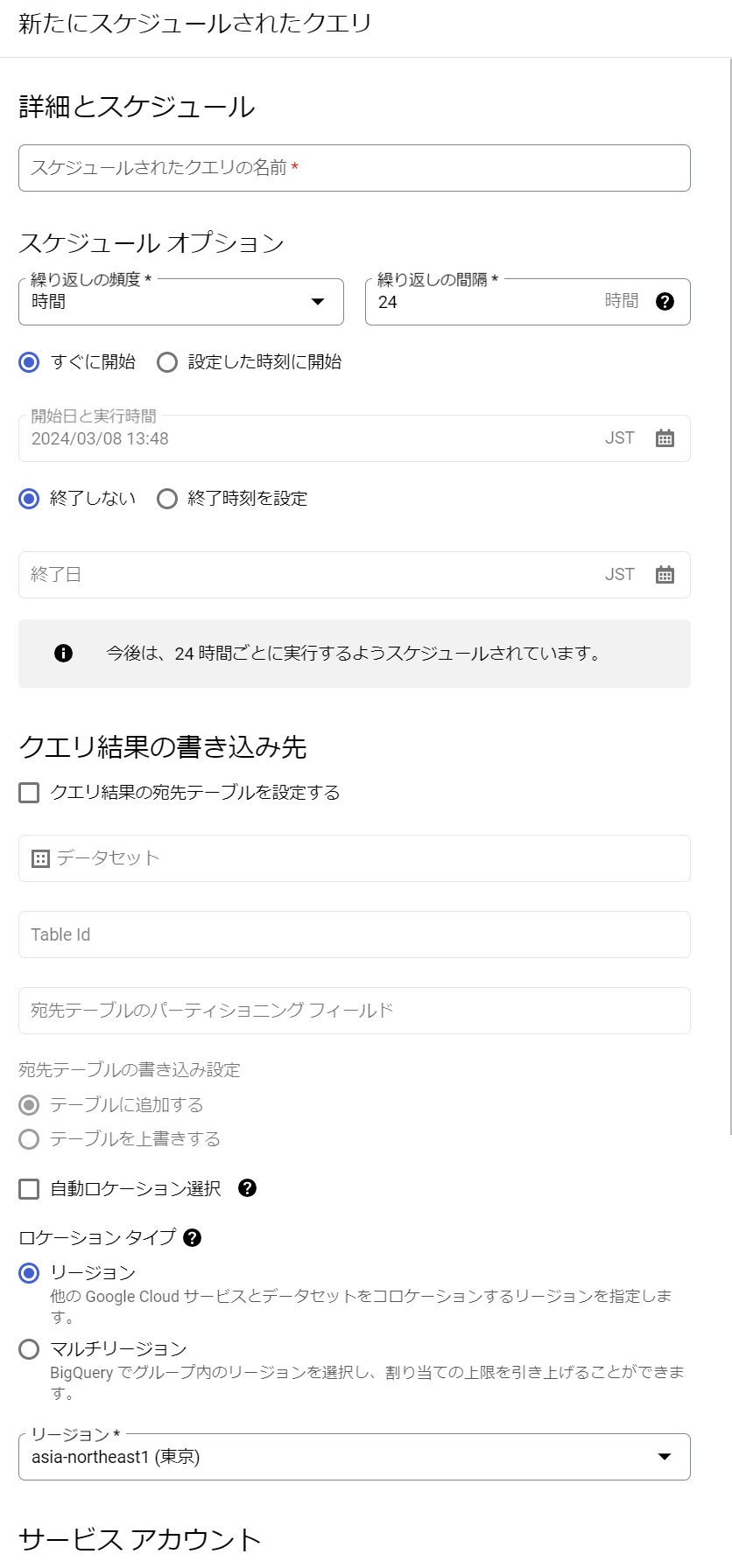Viewport: 732px width, 1568px height.
Task: Choose 終了時刻を設定 radio option
Action: click(x=167, y=499)
